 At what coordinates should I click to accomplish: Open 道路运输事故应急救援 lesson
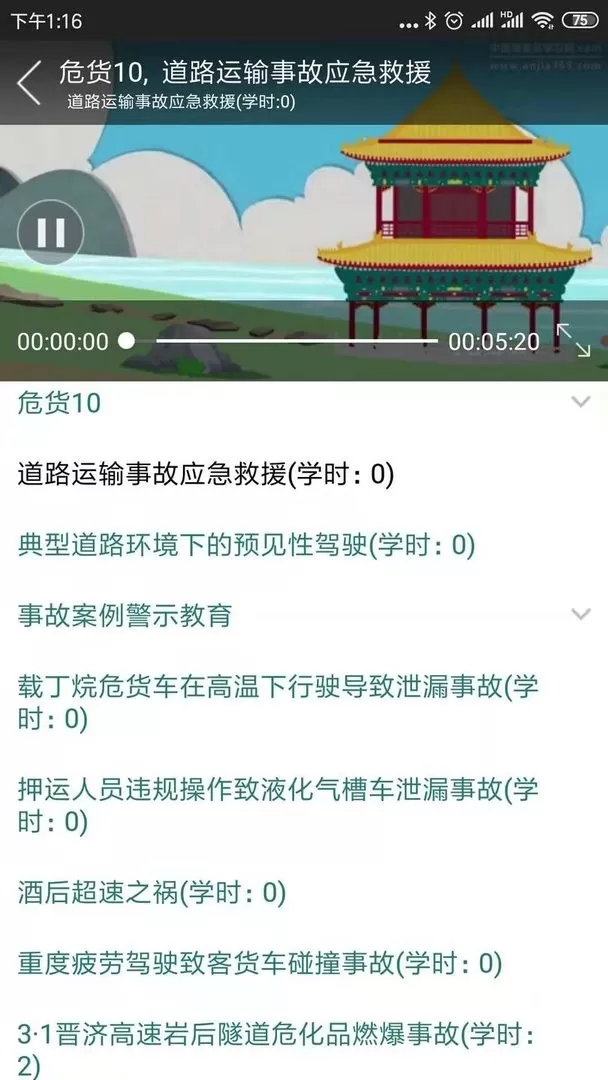(206, 474)
